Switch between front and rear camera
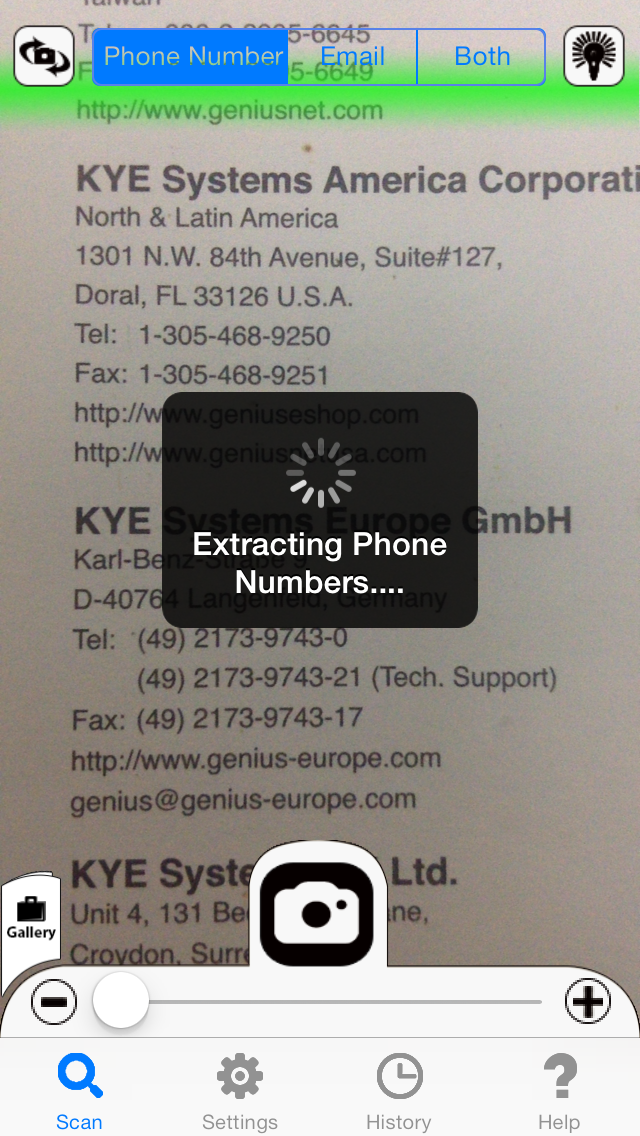Image resolution: width=640 pixels, height=1136 pixels. (44, 56)
